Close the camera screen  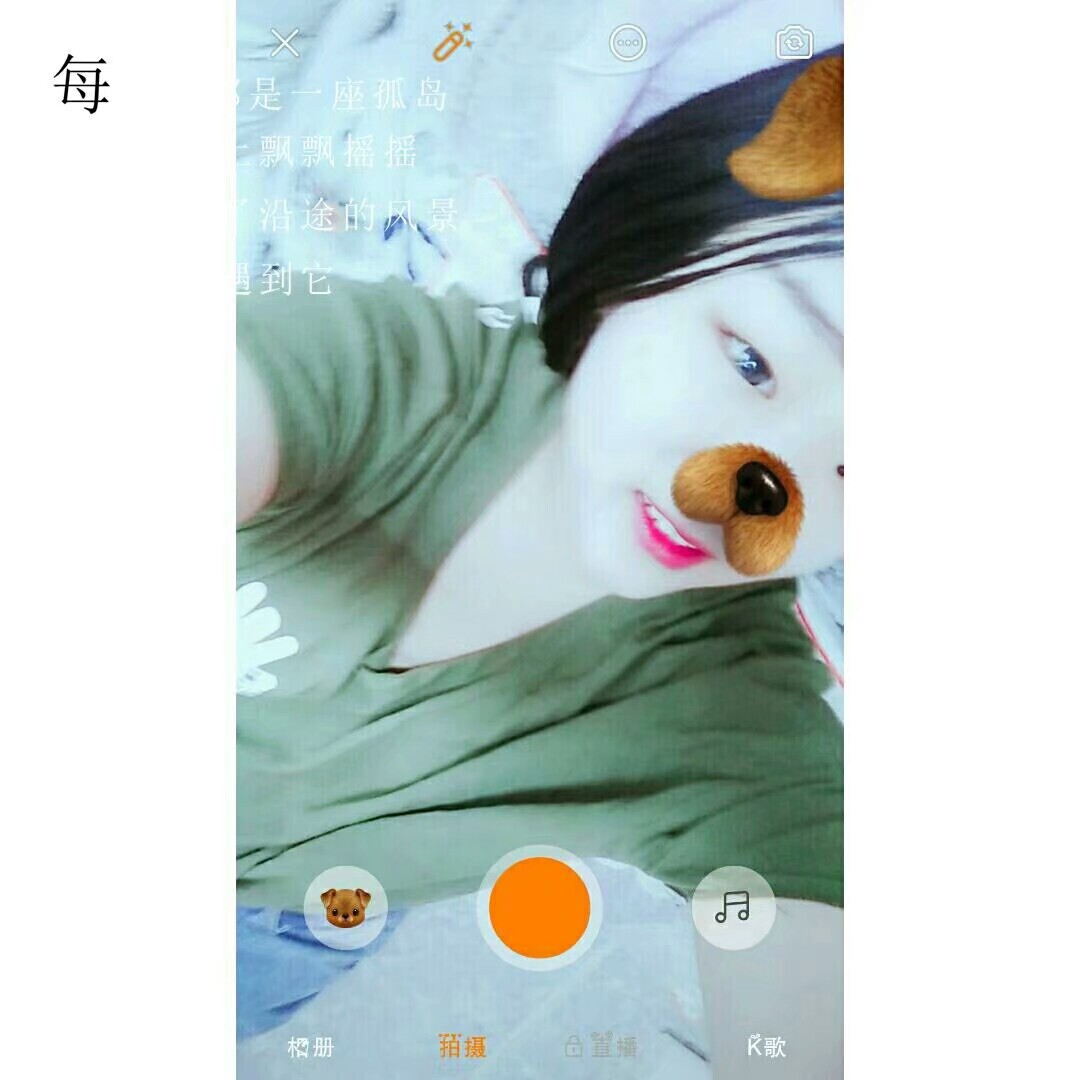(285, 43)
